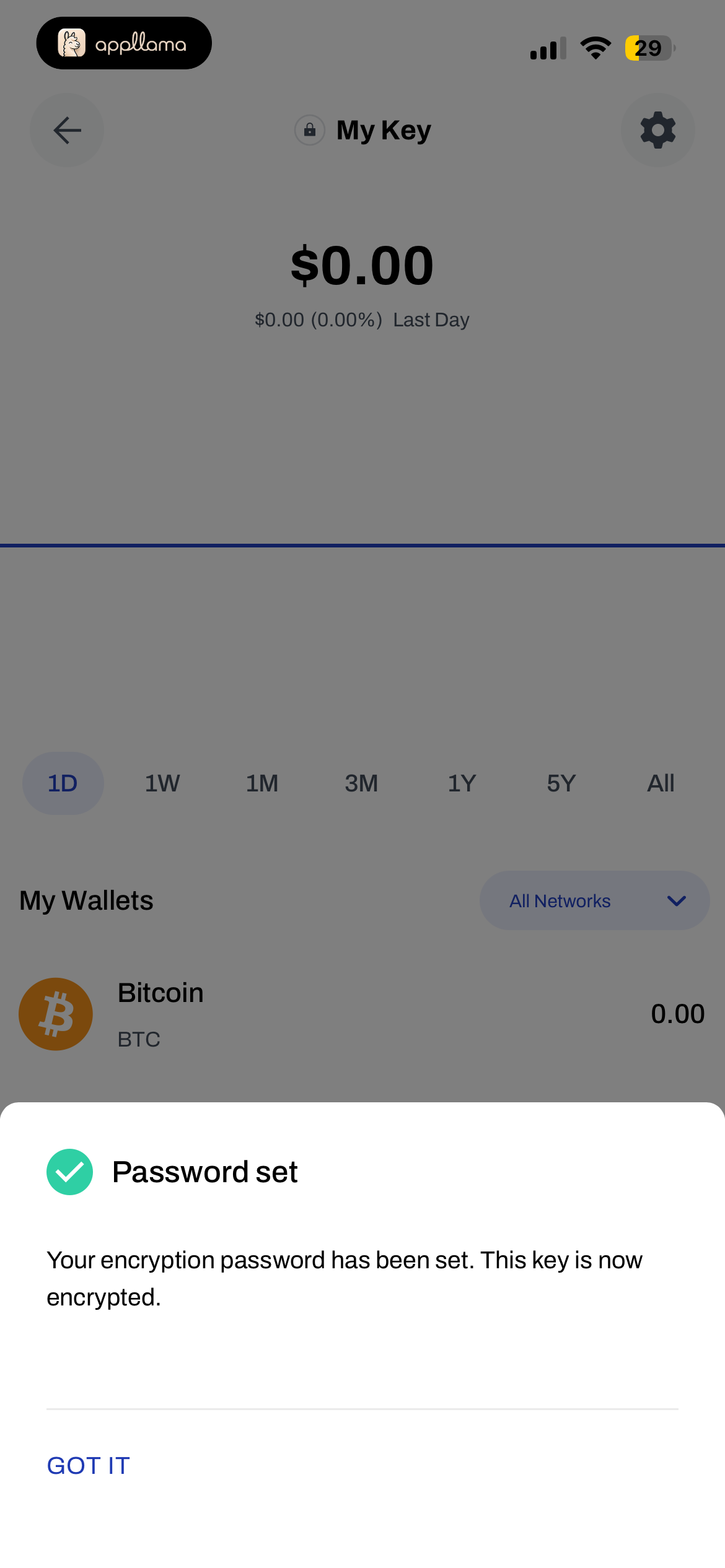
Task: Switch chart range to 1M
Action: click(262, 783)
